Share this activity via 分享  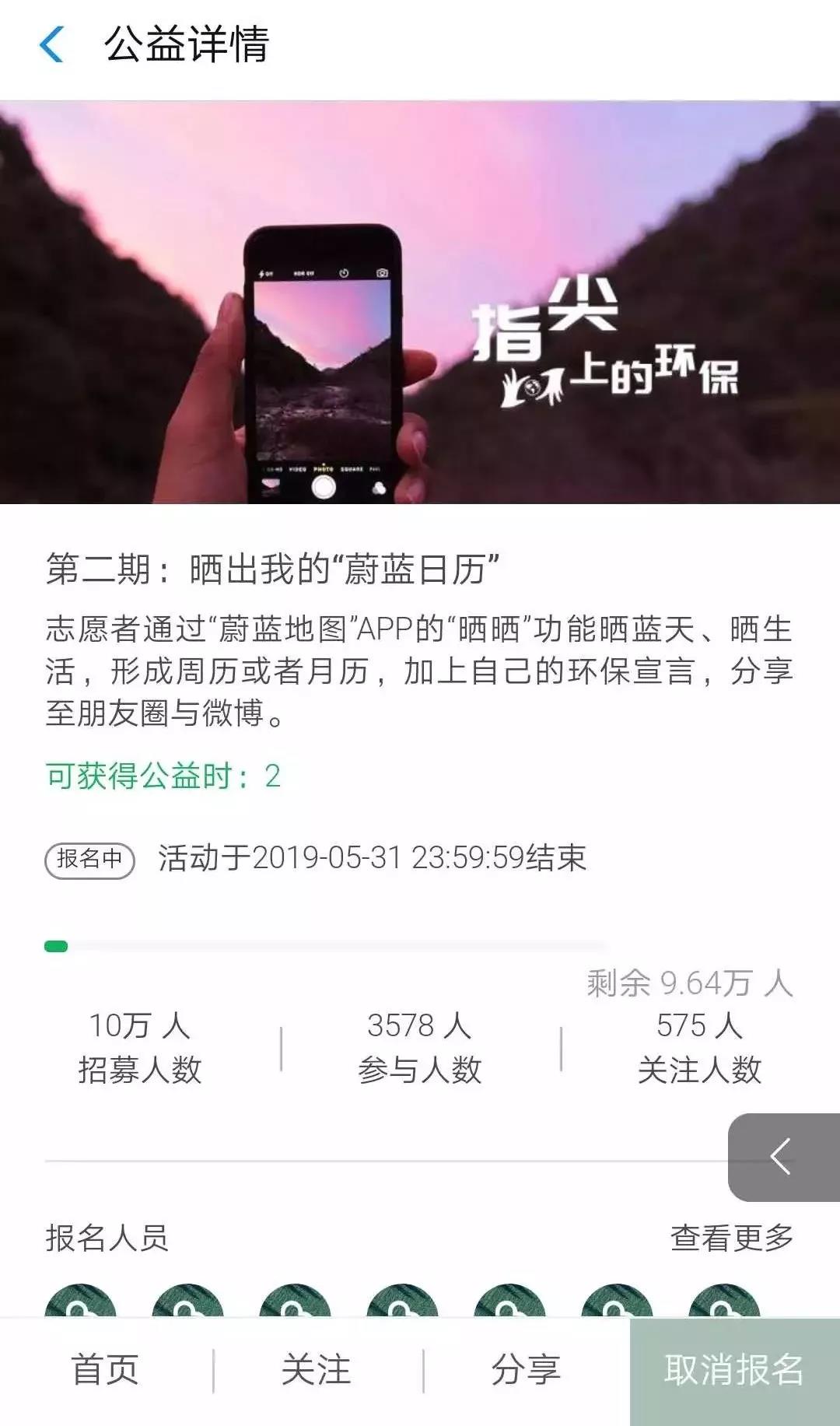(526, 1370)
